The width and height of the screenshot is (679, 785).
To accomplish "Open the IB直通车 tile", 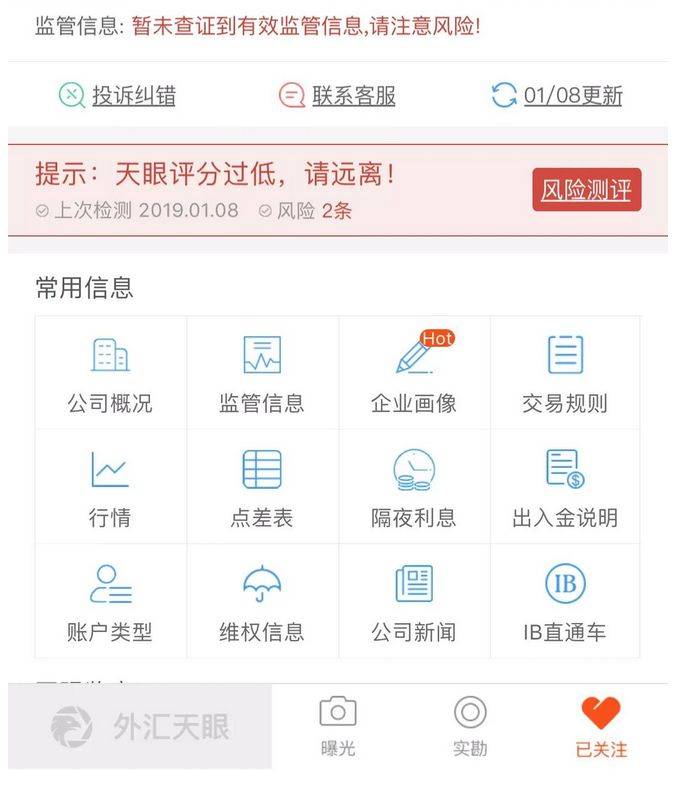I will click(565, 601).
